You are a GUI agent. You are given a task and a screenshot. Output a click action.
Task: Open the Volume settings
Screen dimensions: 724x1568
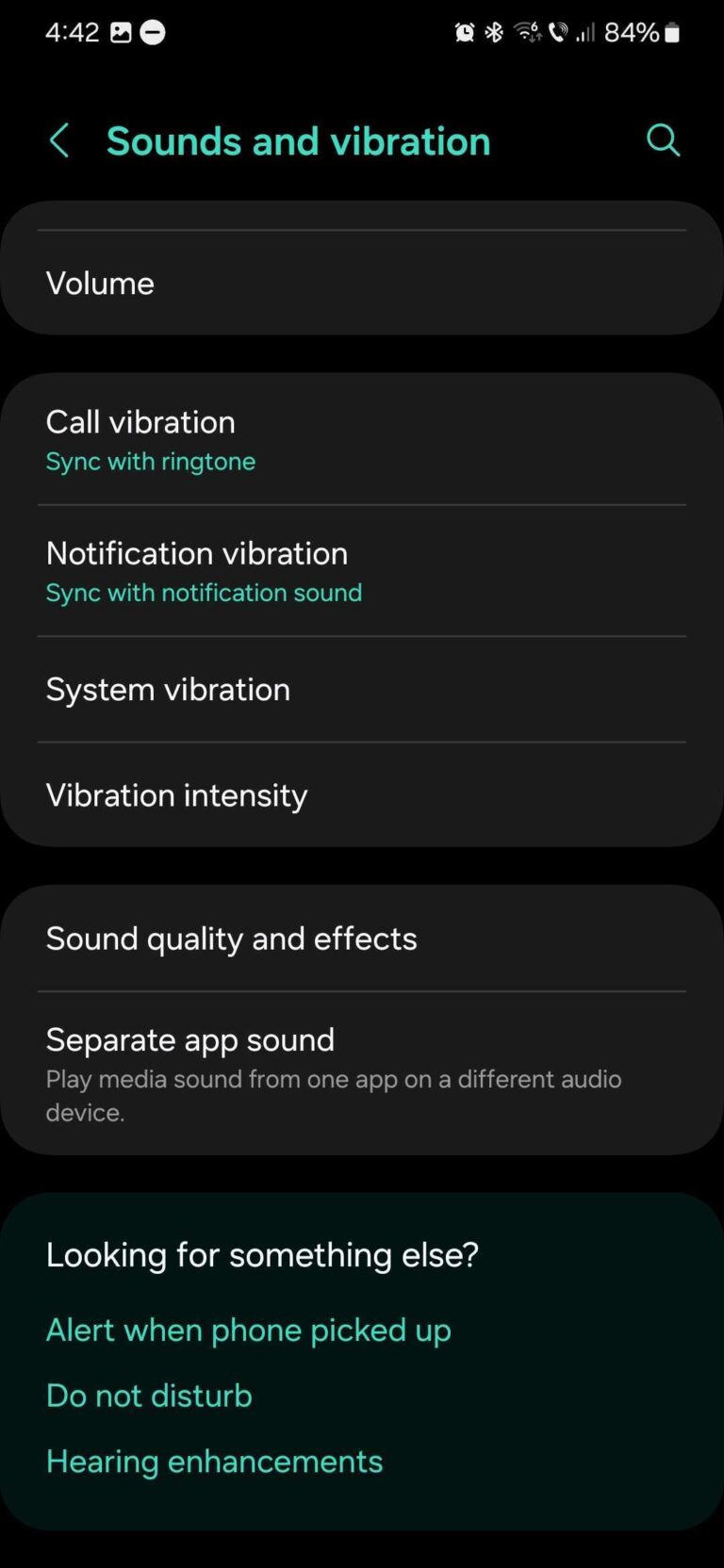click(x=362, y=283)
